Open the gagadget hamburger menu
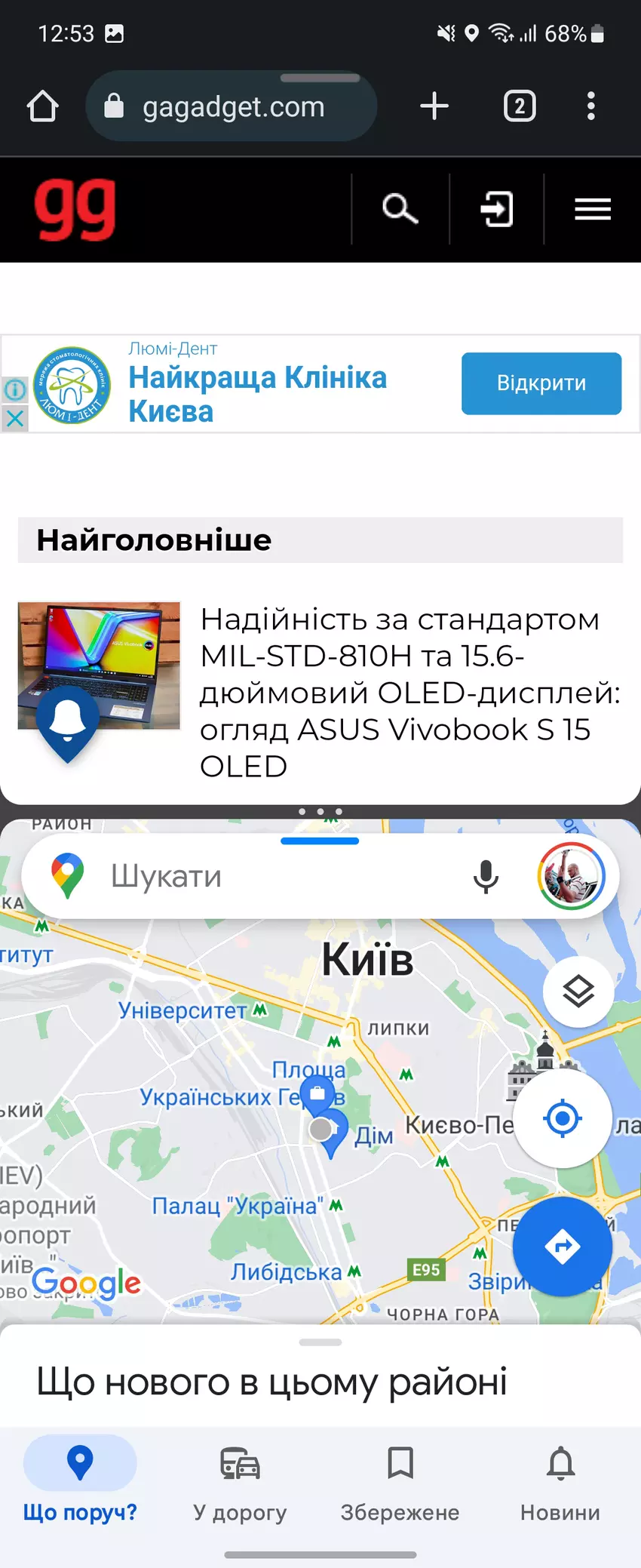641x1568 pixels. click(x=593, y=209)
